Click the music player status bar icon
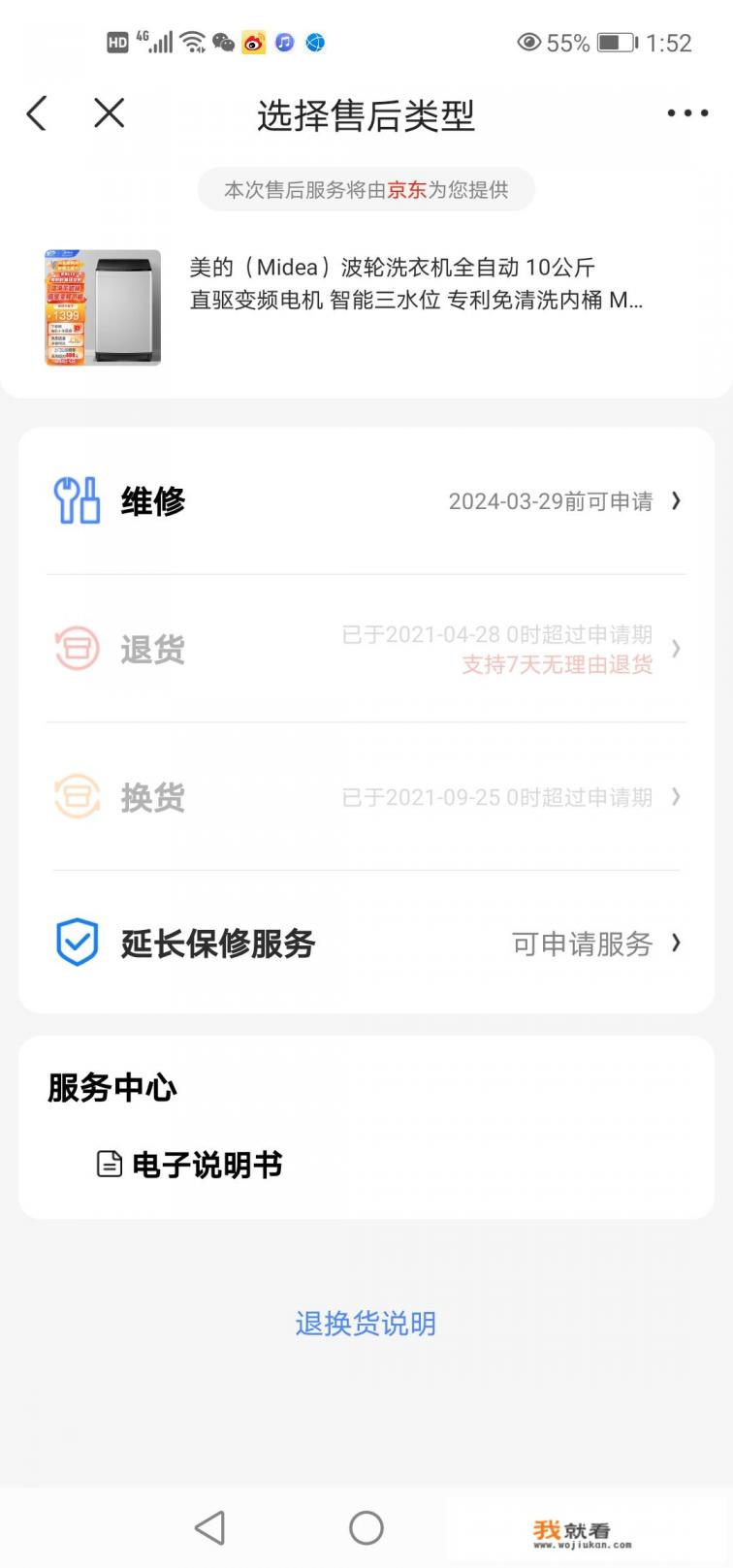The width and height of the screenshot is (733, 1568). click(x=284, y=42)
